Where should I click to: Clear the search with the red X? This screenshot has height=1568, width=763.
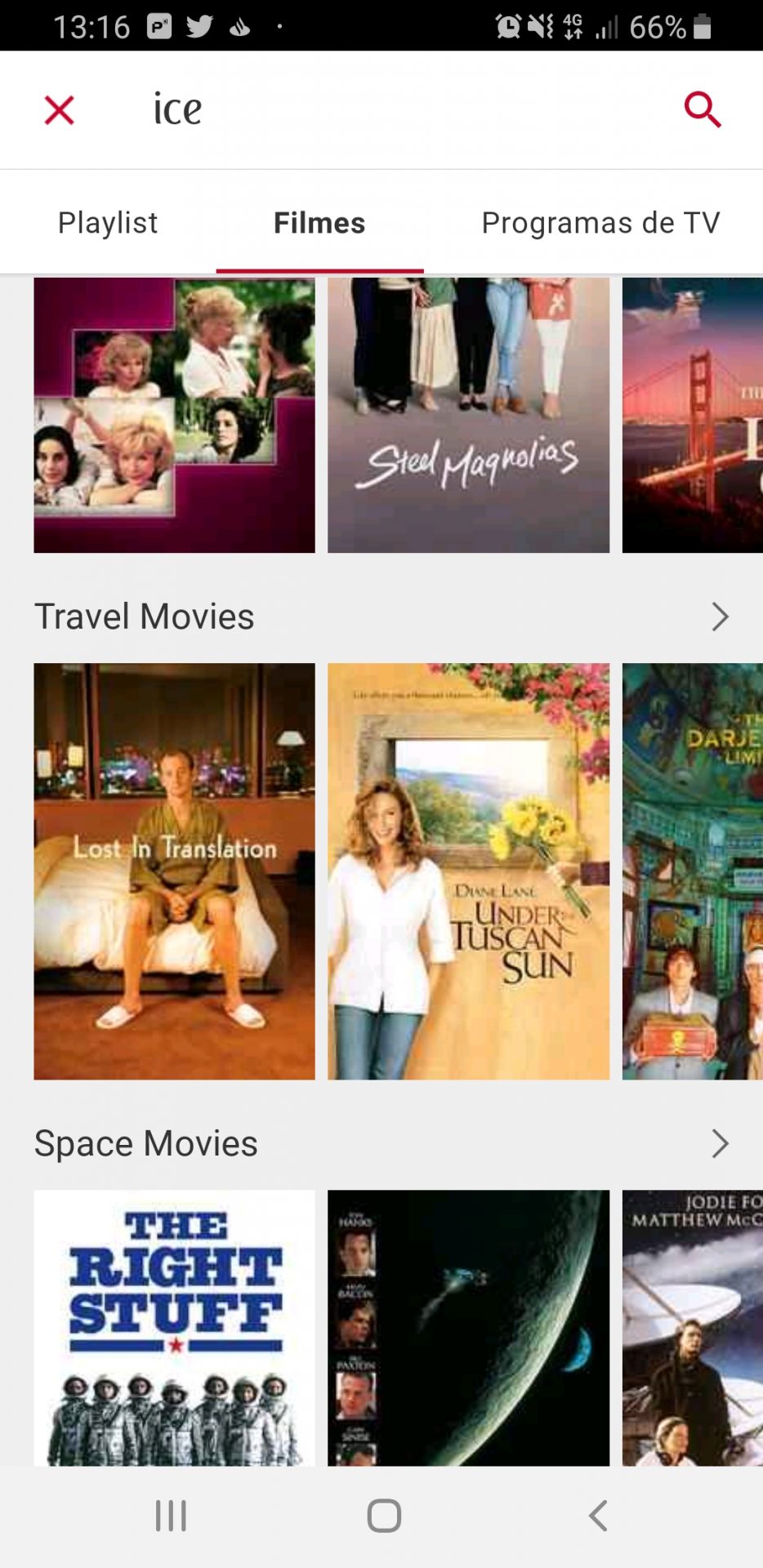[59, 110]
